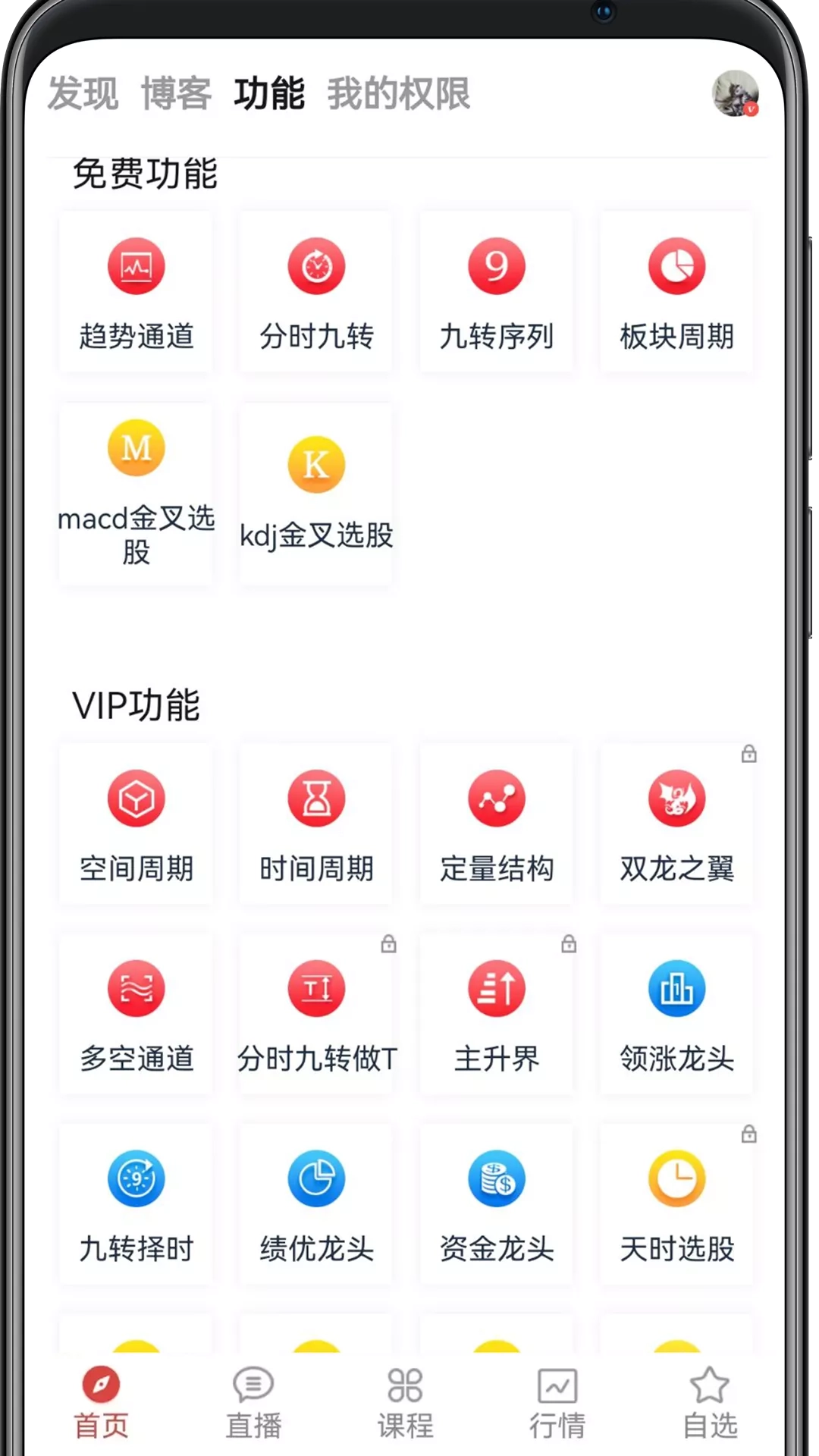Go to the 自选 bottom tab
This screenshot has height=1456, width=819.
710,1403
